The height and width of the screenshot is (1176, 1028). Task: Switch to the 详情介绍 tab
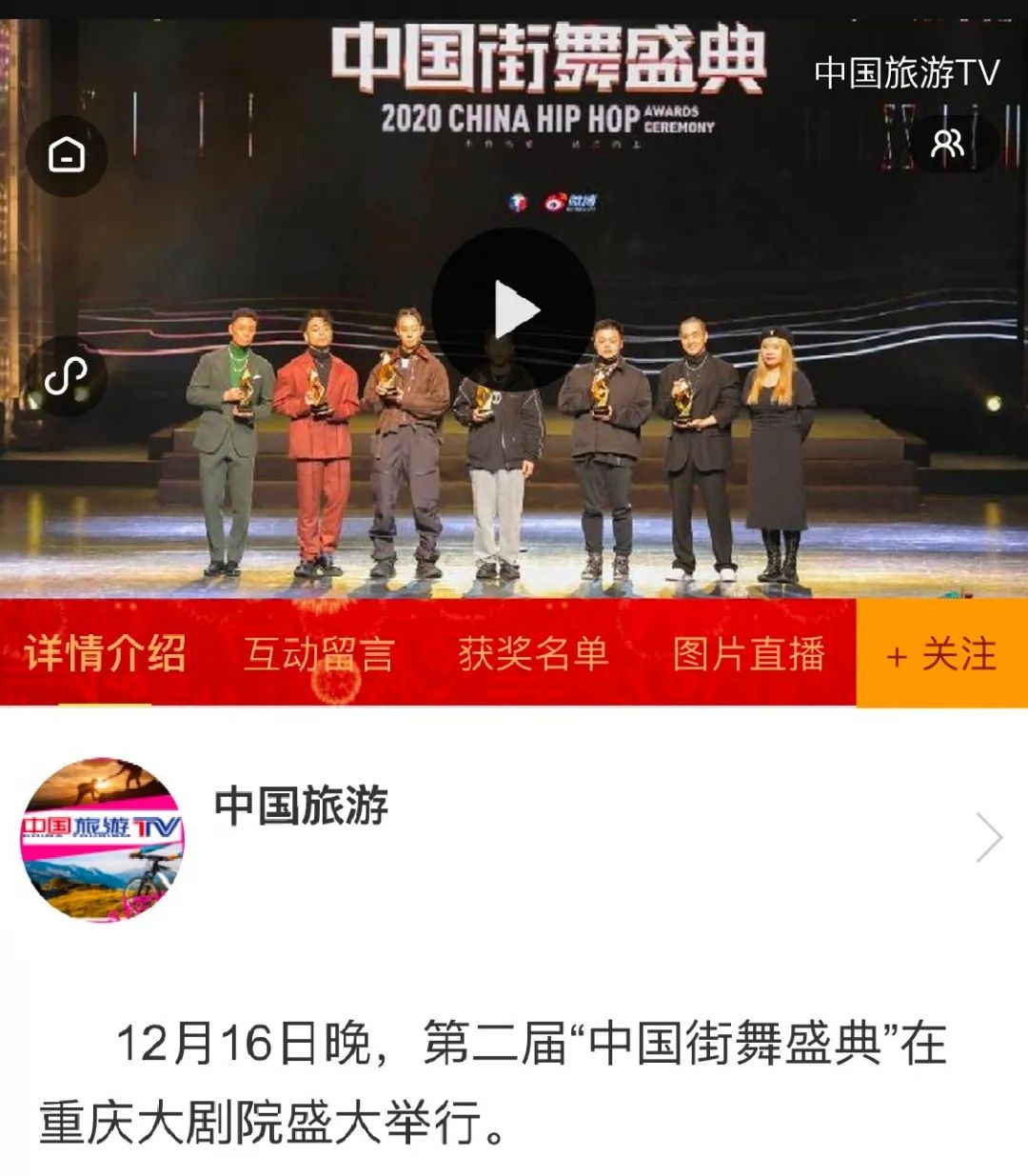click(105, 654)
